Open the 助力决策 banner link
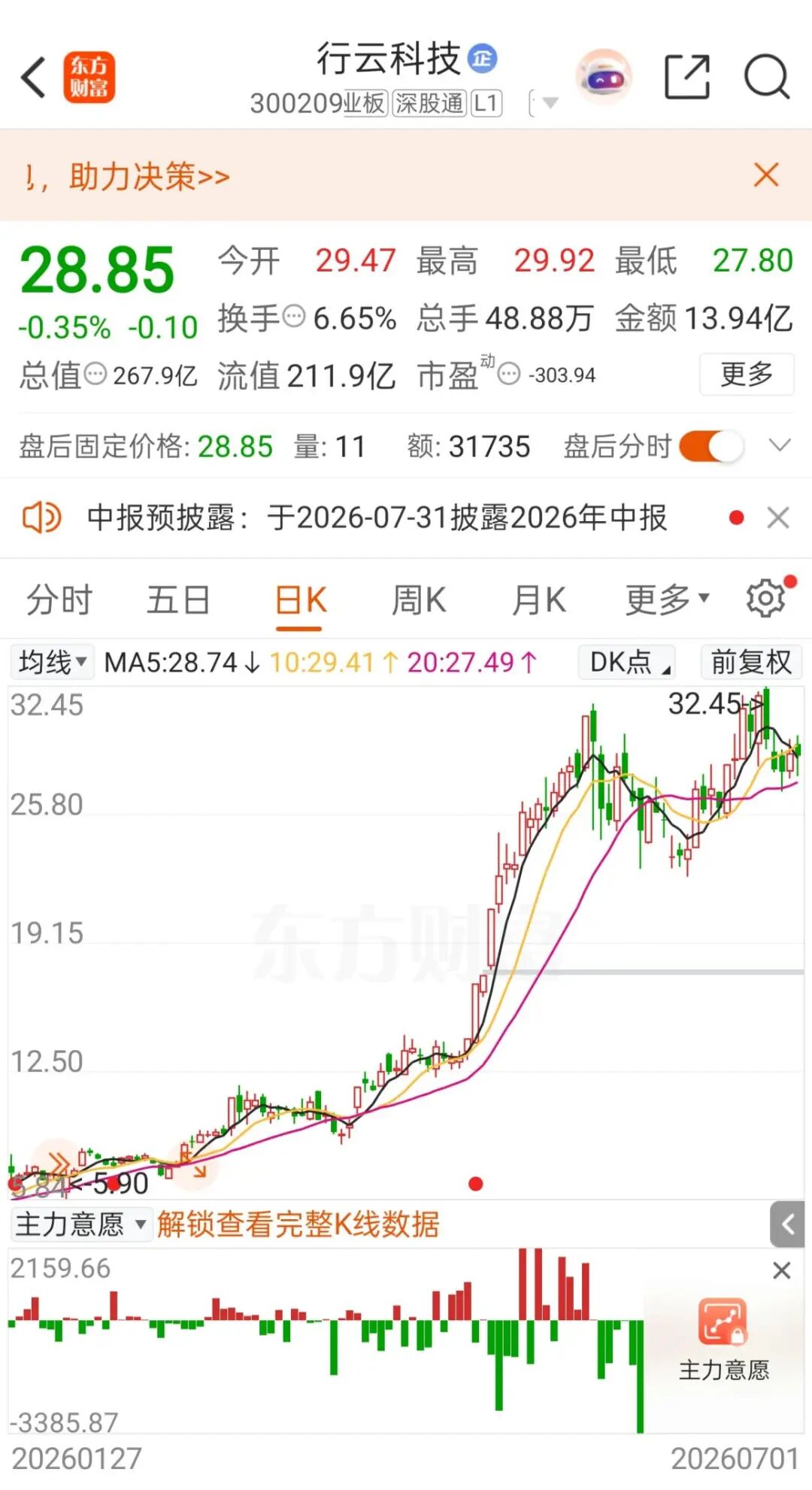The width and height of the screenshot is (812, 1490). 126,177
